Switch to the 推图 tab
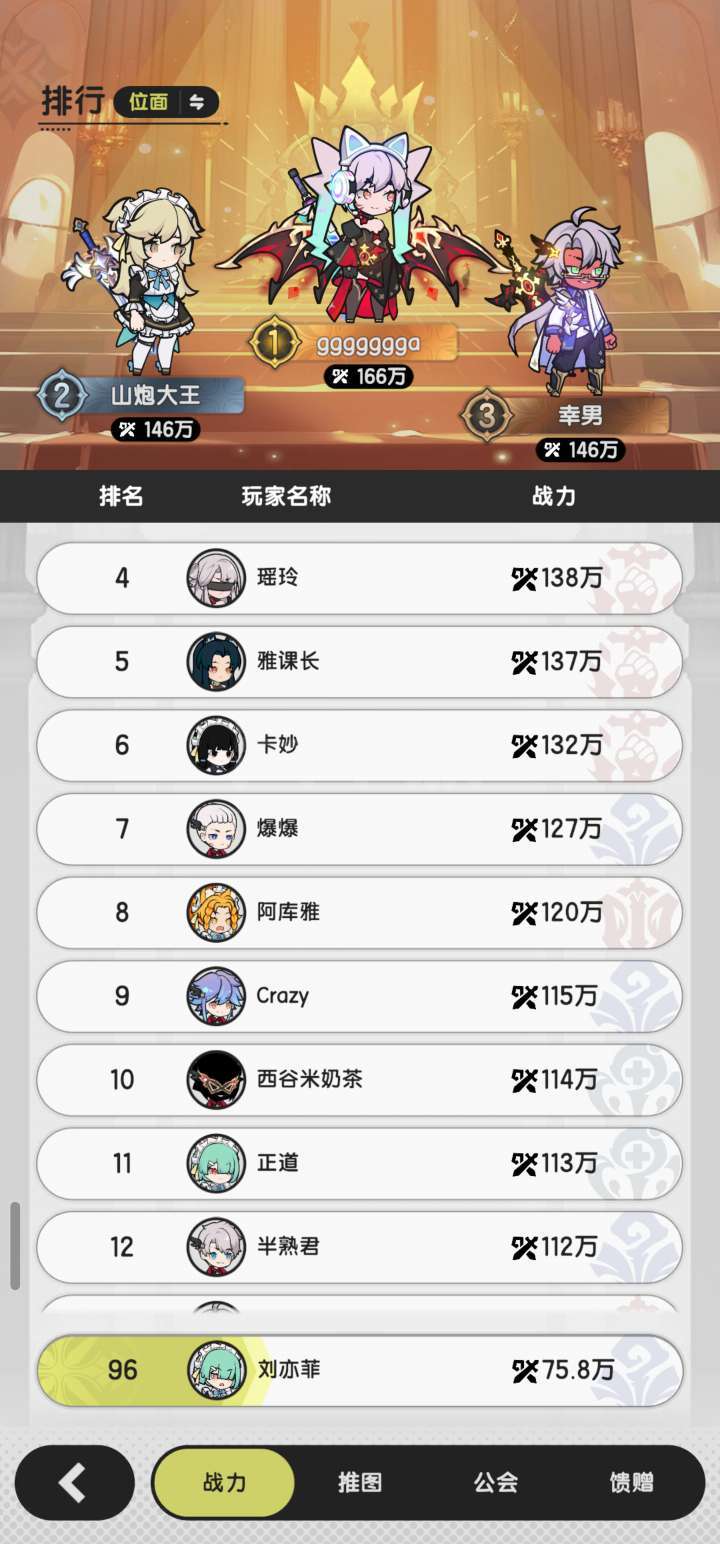The width and height of the screenshot is (720, 1544). pyautogui.click(x=360, y=1483)
